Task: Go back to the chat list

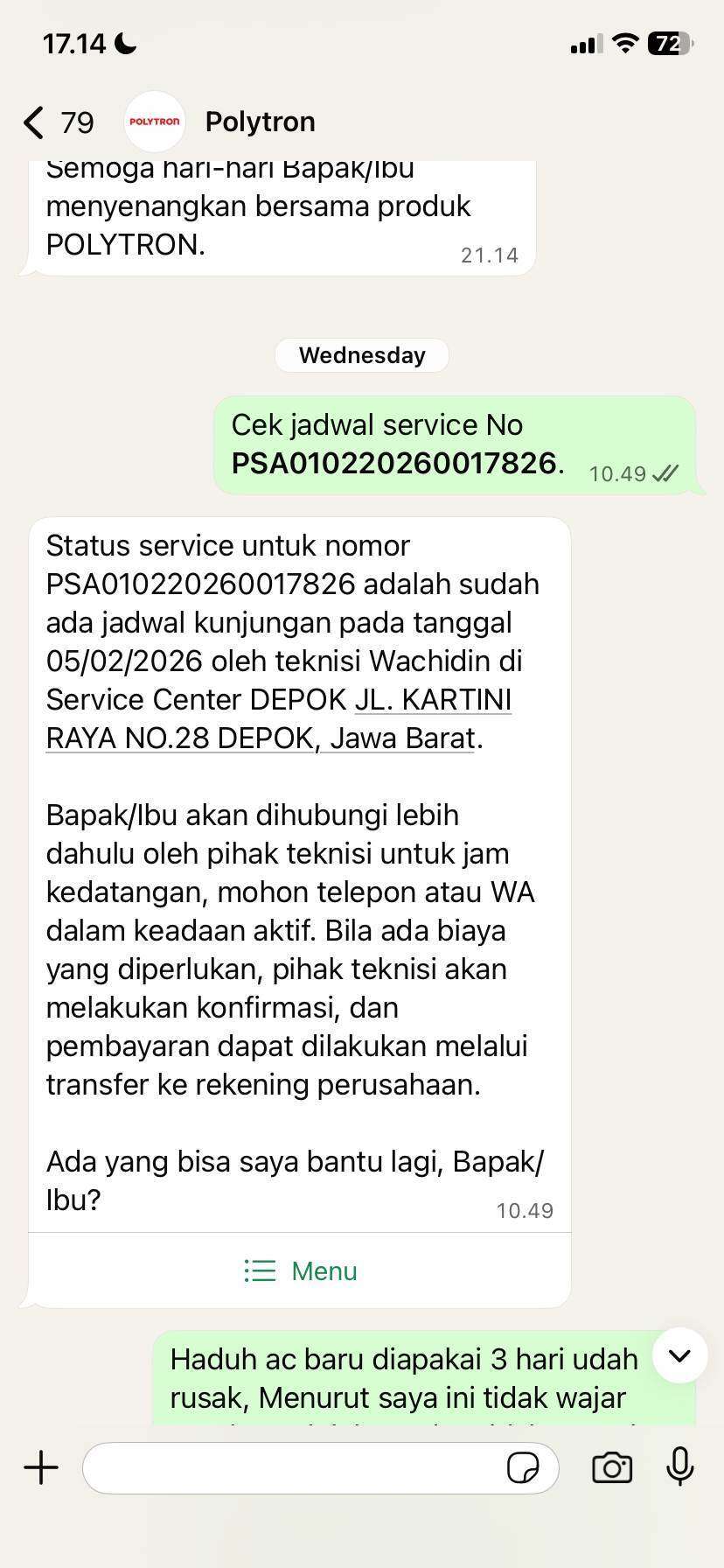Action: pyautogui.click(x=35, y=122)
